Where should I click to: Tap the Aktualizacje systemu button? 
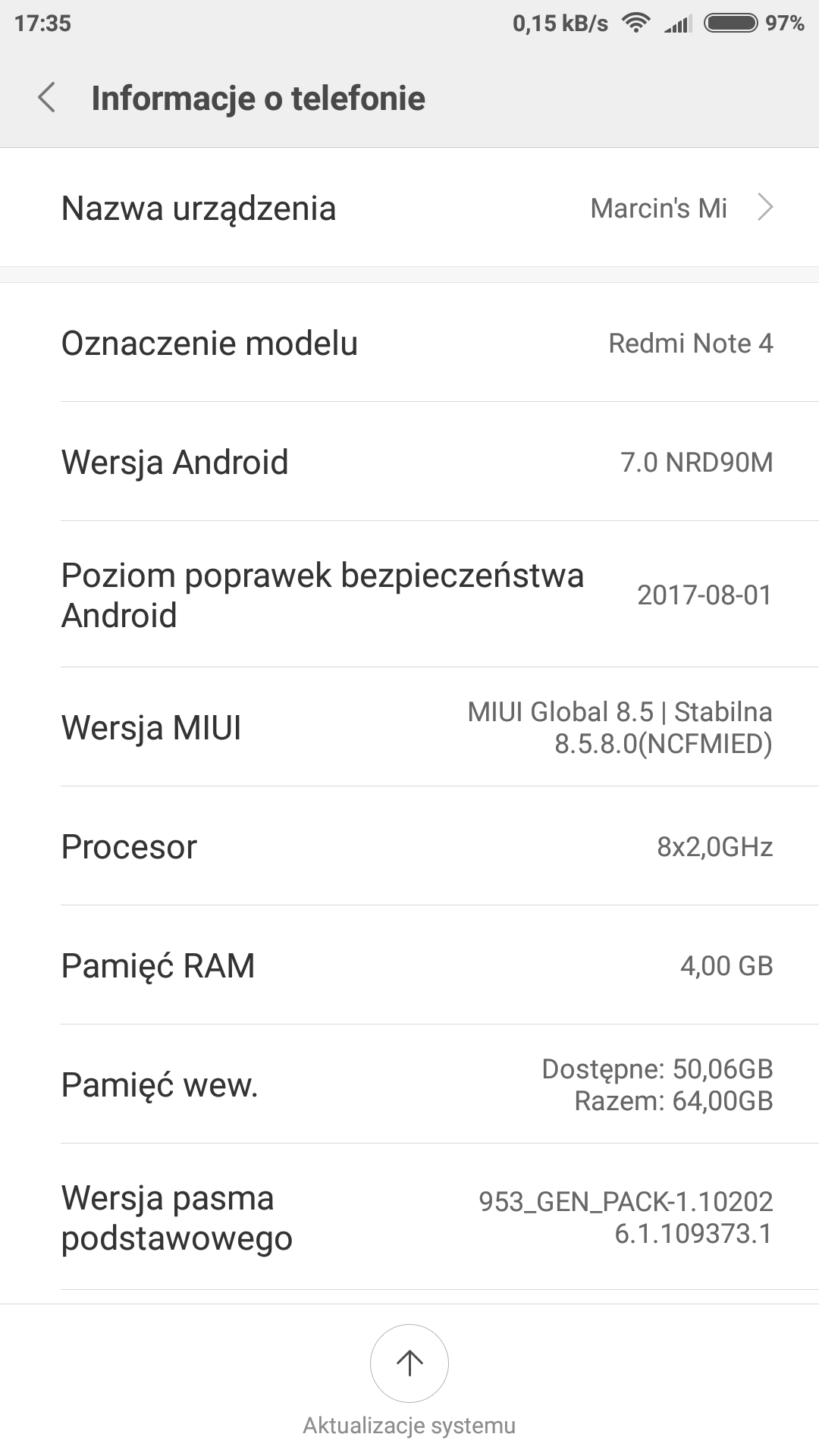click(409, 1365)
